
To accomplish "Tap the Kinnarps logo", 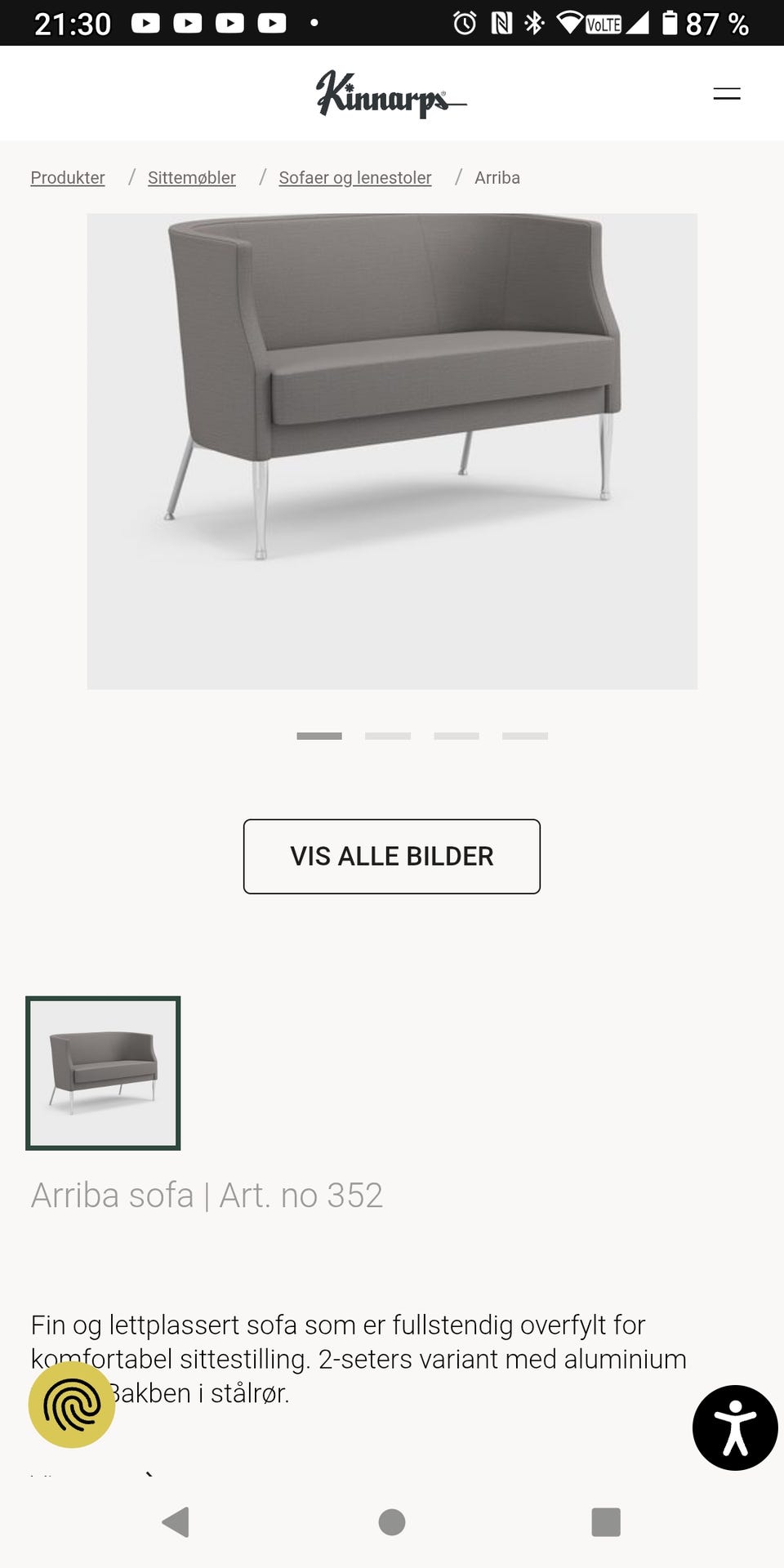I will [x=391, y=93].
